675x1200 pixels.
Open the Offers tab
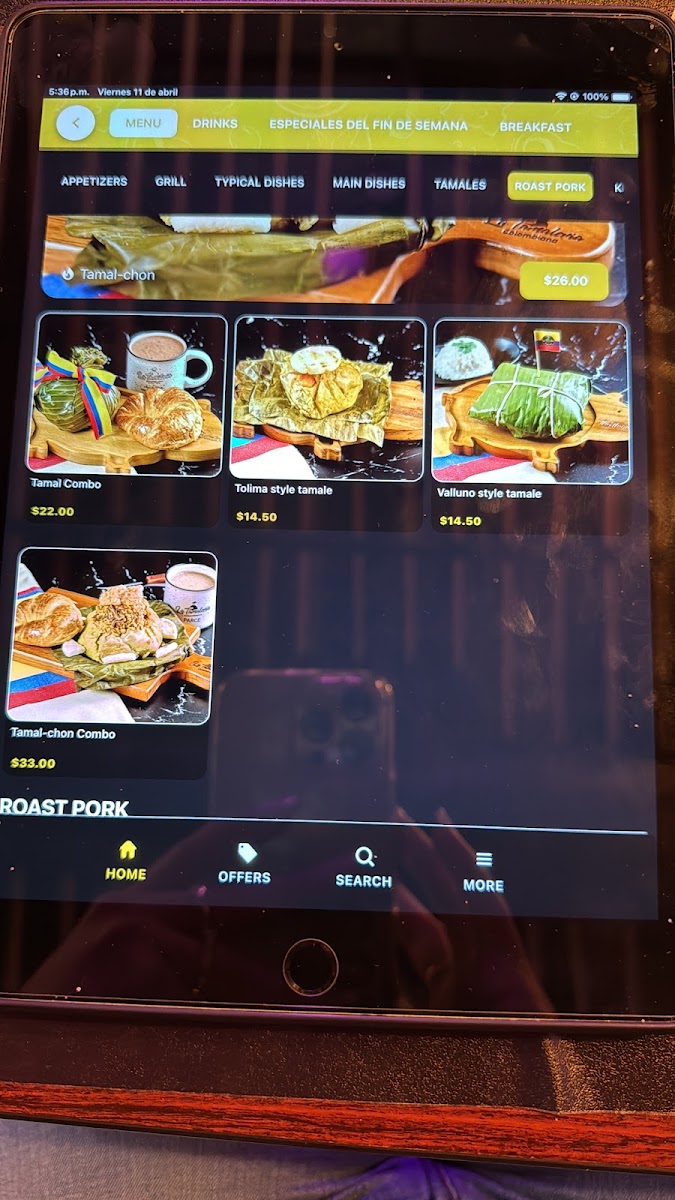tap(245, 865)
